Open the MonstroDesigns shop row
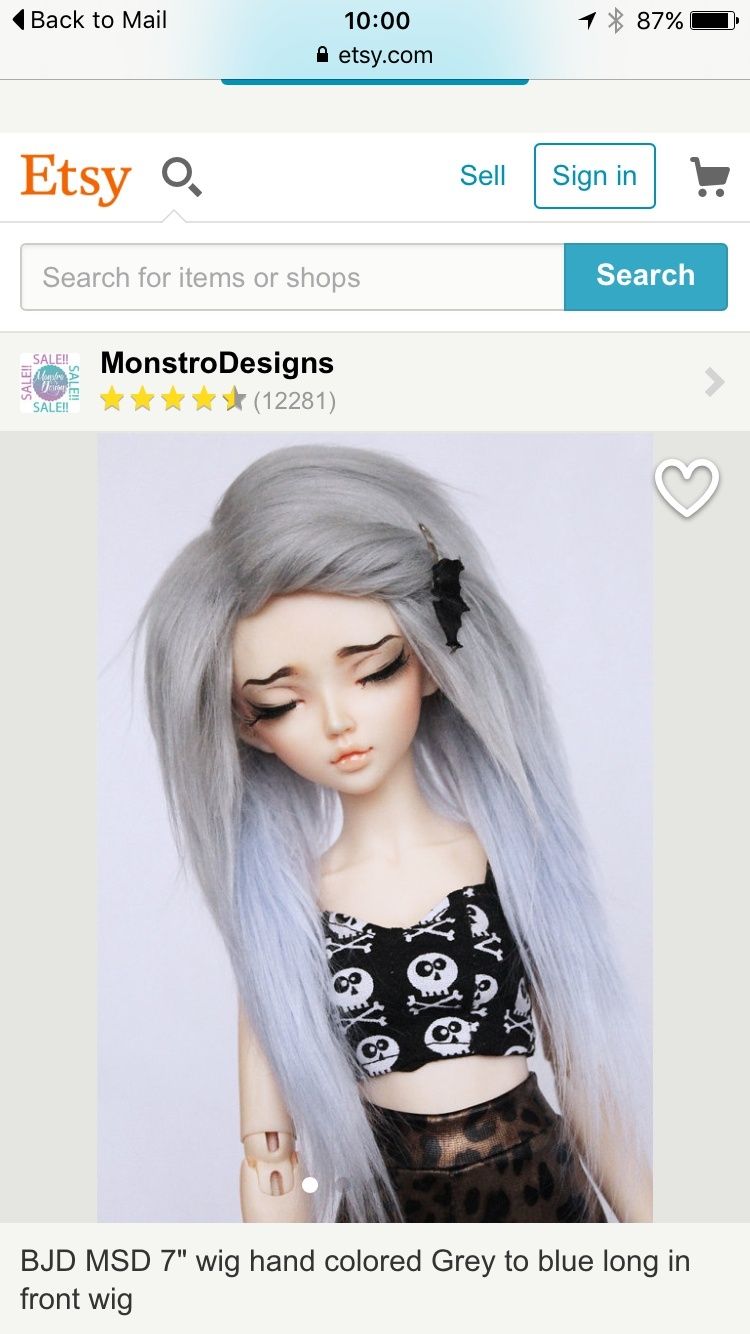Screen dimensions: 750x1334 pyautogui.click(x=375, y=382)
